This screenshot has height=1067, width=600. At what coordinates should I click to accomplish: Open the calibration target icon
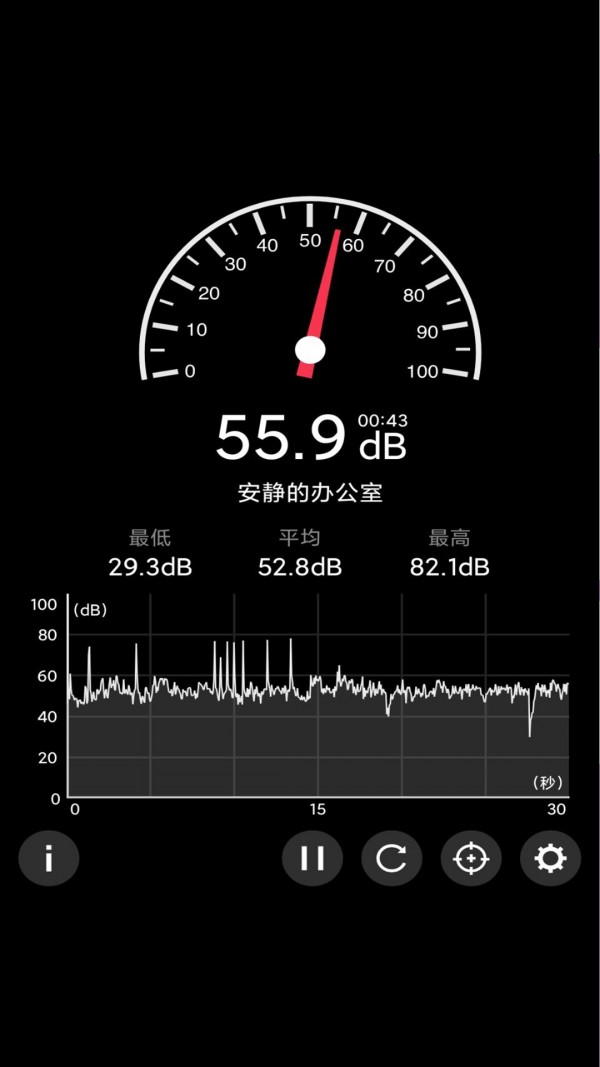pyautogui.click(x=471, y=858)
